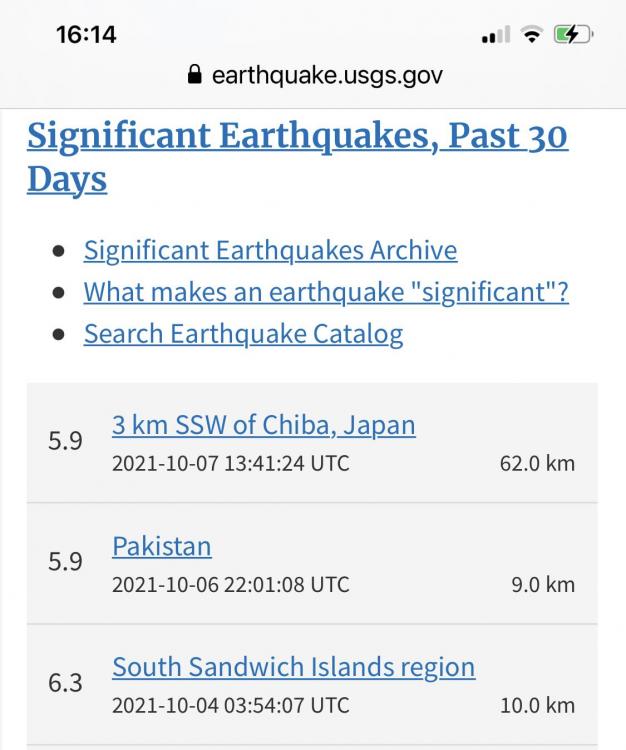This screenshot has height=750, width=626.
Task: Go to Search Earthquake Catalog
Action: coord(243,334)
